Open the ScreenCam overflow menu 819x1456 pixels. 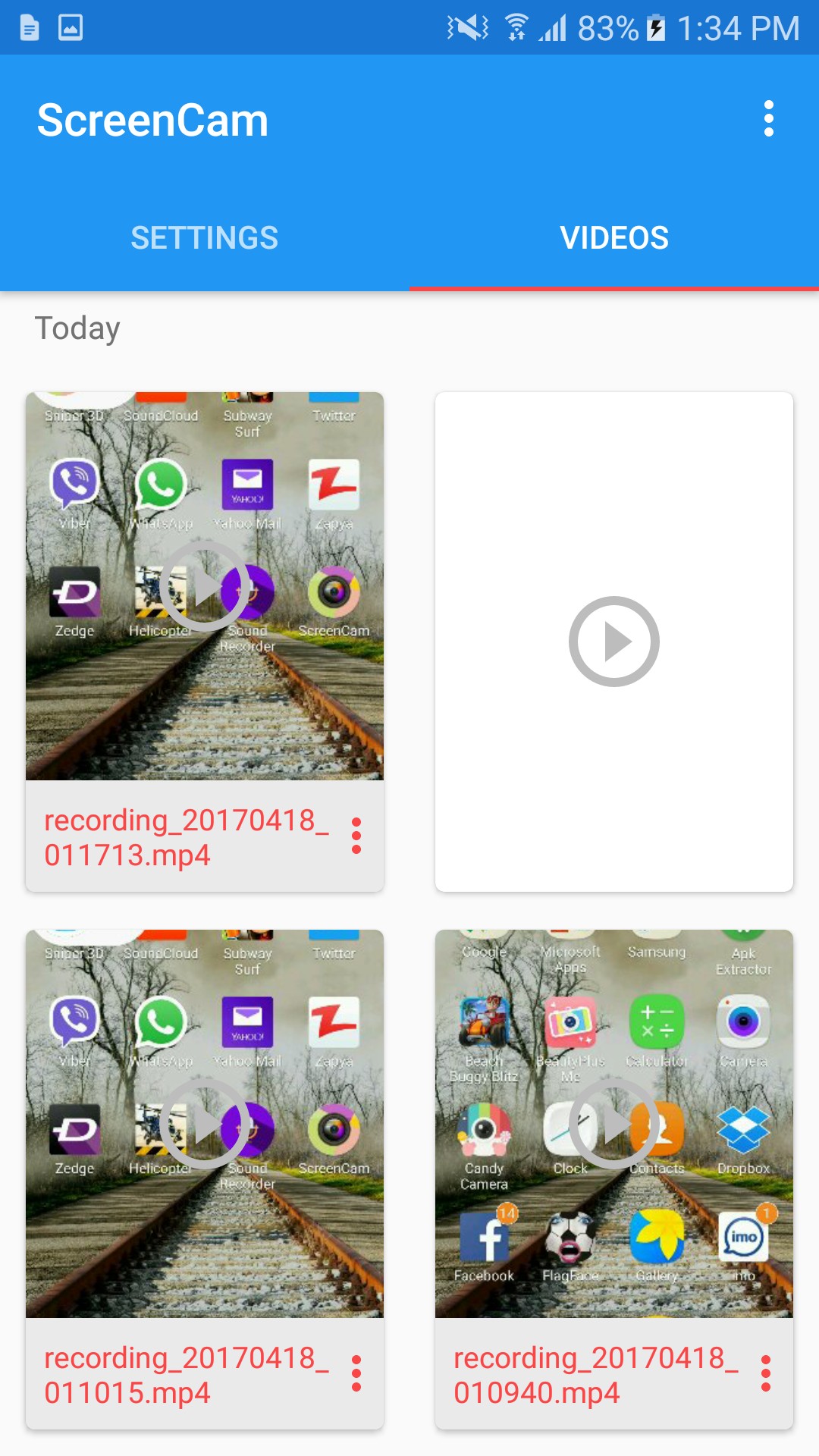pyautogui.click(x=768, y=119)
